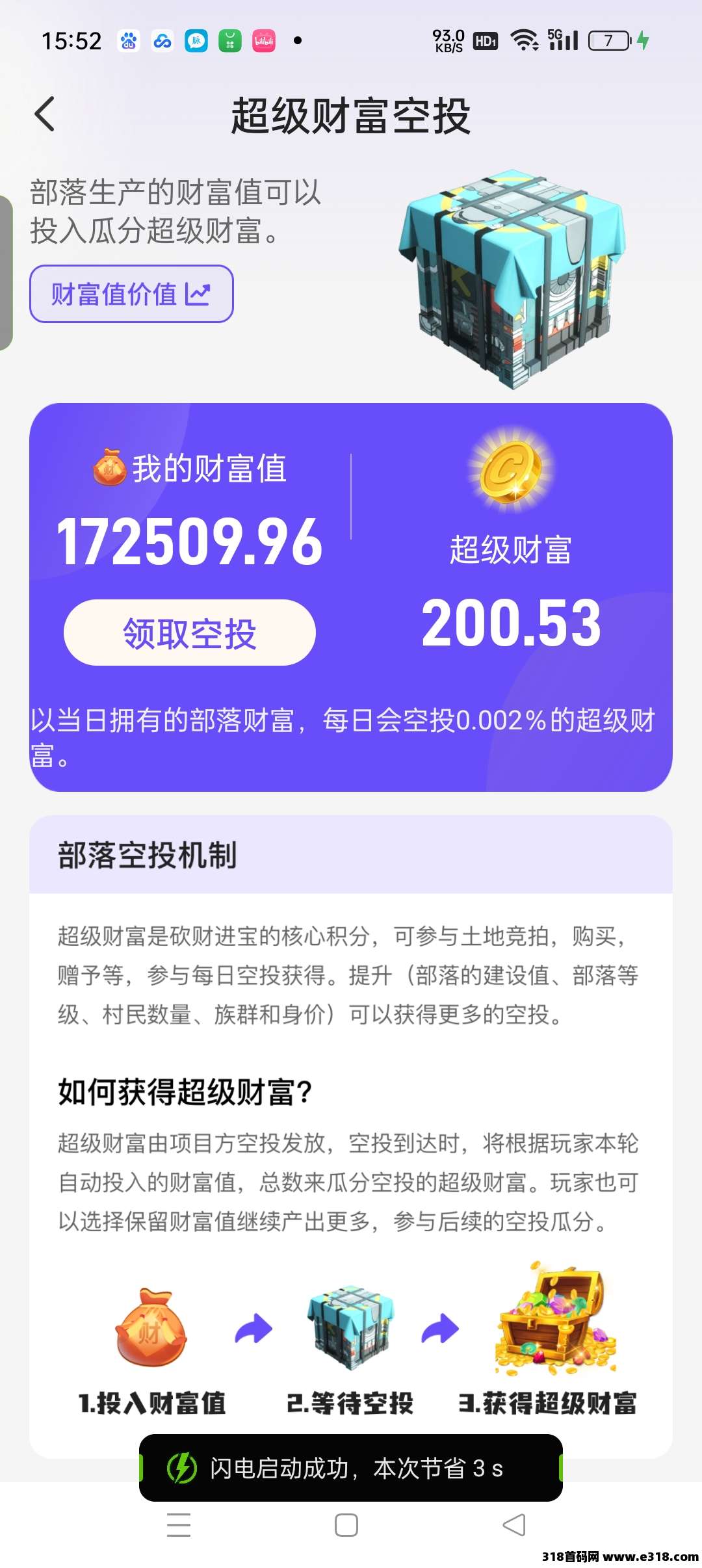Go to the system home screen

(x=346, y=1524)
